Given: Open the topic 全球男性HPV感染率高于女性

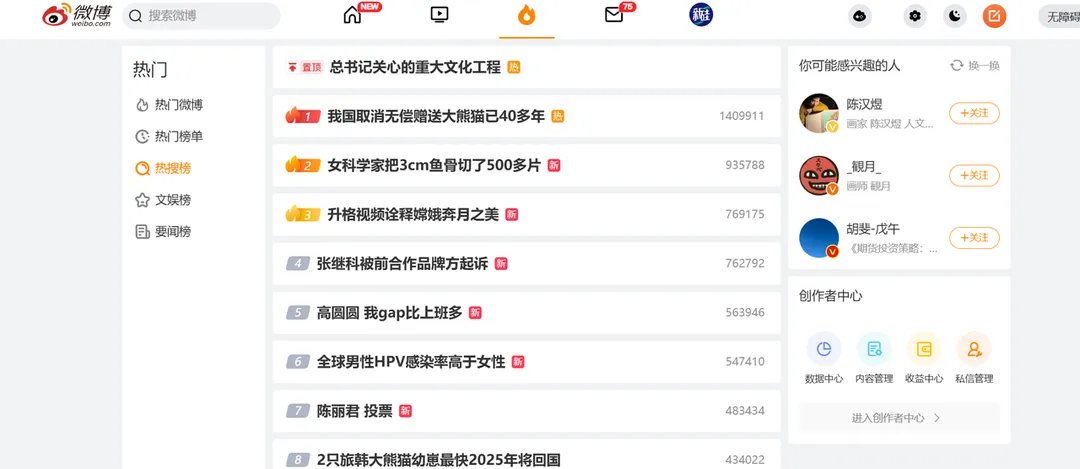Looking at the screenshot, I should click(410, 361).
